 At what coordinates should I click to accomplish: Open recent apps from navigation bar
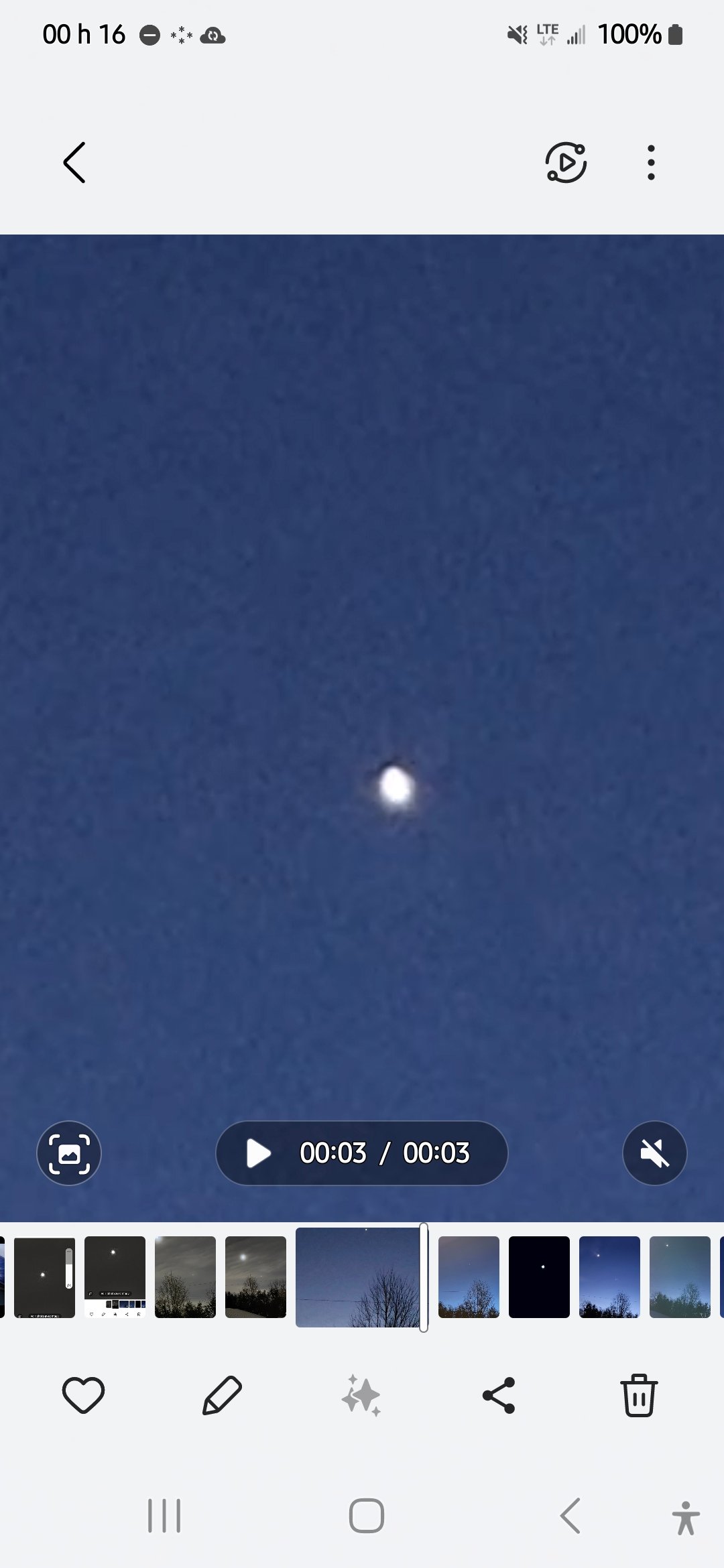(x=164, y=1516)
